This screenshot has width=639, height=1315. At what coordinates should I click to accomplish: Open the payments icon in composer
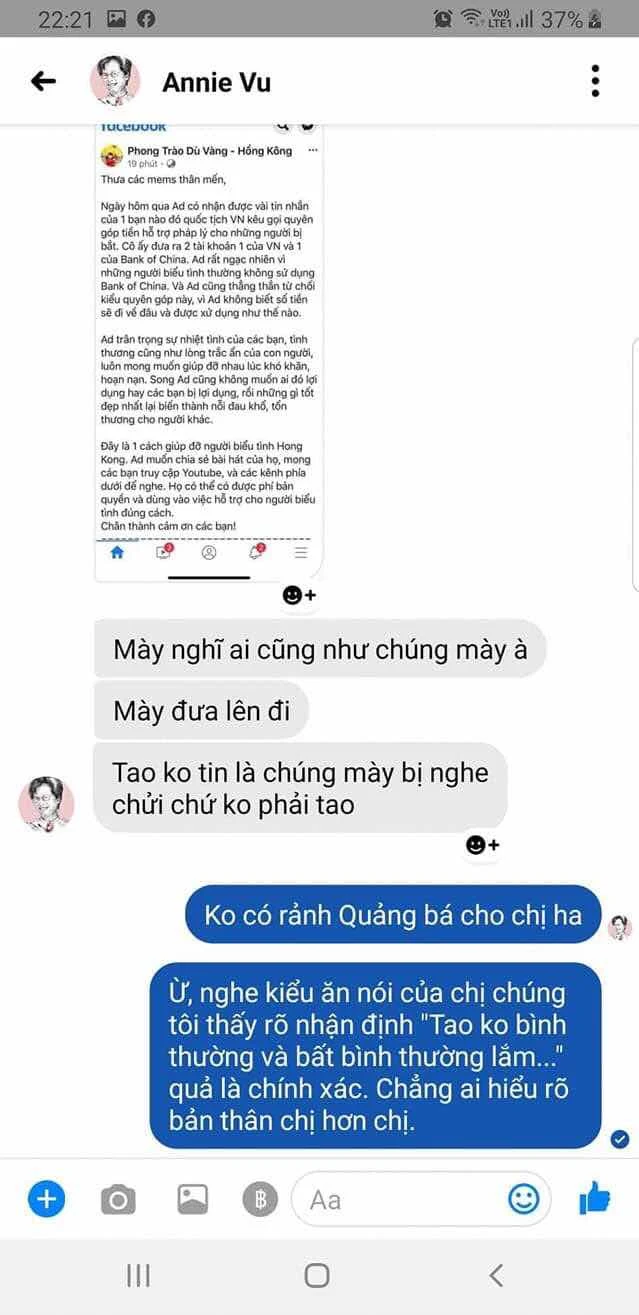260,1199
